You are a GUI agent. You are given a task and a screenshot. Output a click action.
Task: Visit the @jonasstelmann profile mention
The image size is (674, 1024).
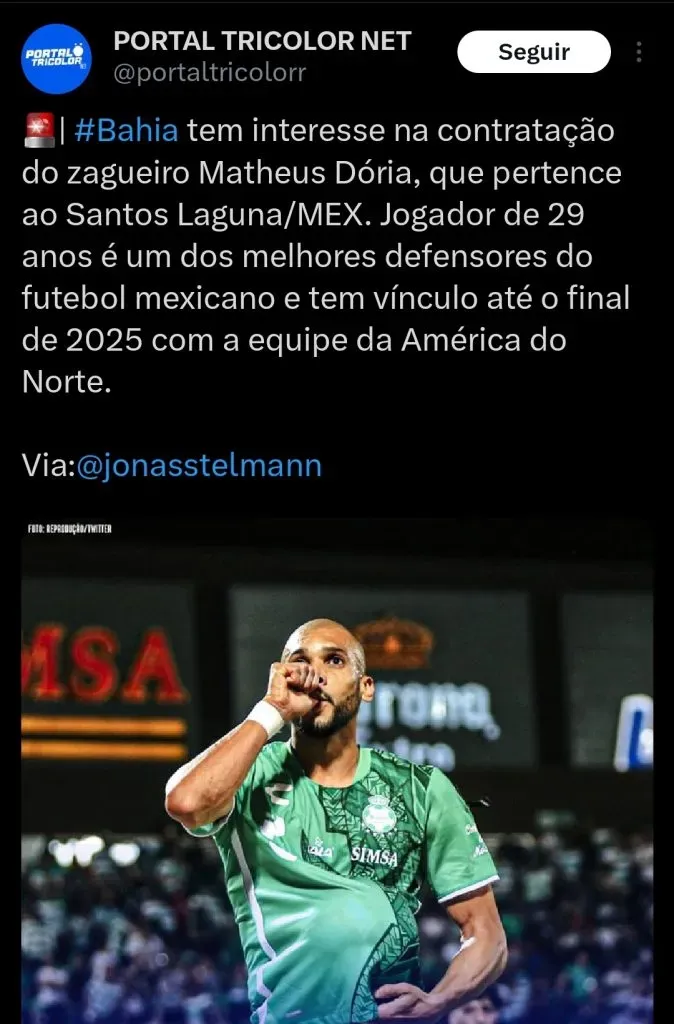[199, 467]
